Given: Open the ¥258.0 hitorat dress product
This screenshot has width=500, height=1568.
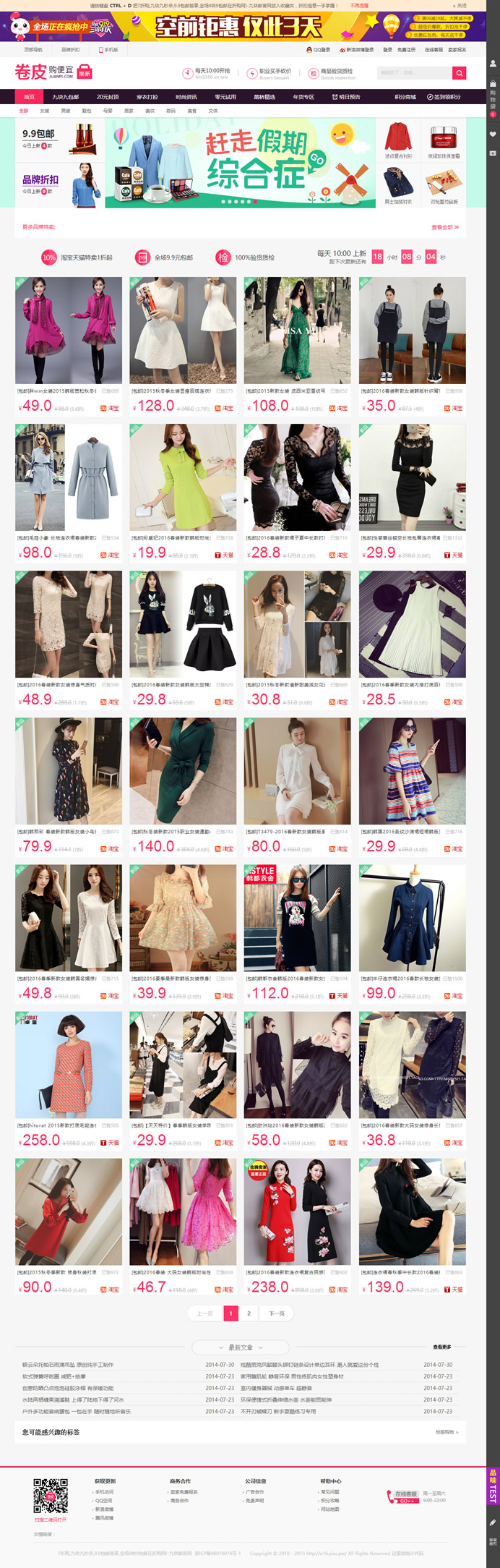Looking at the screenshot, I should pos(69,1065).
